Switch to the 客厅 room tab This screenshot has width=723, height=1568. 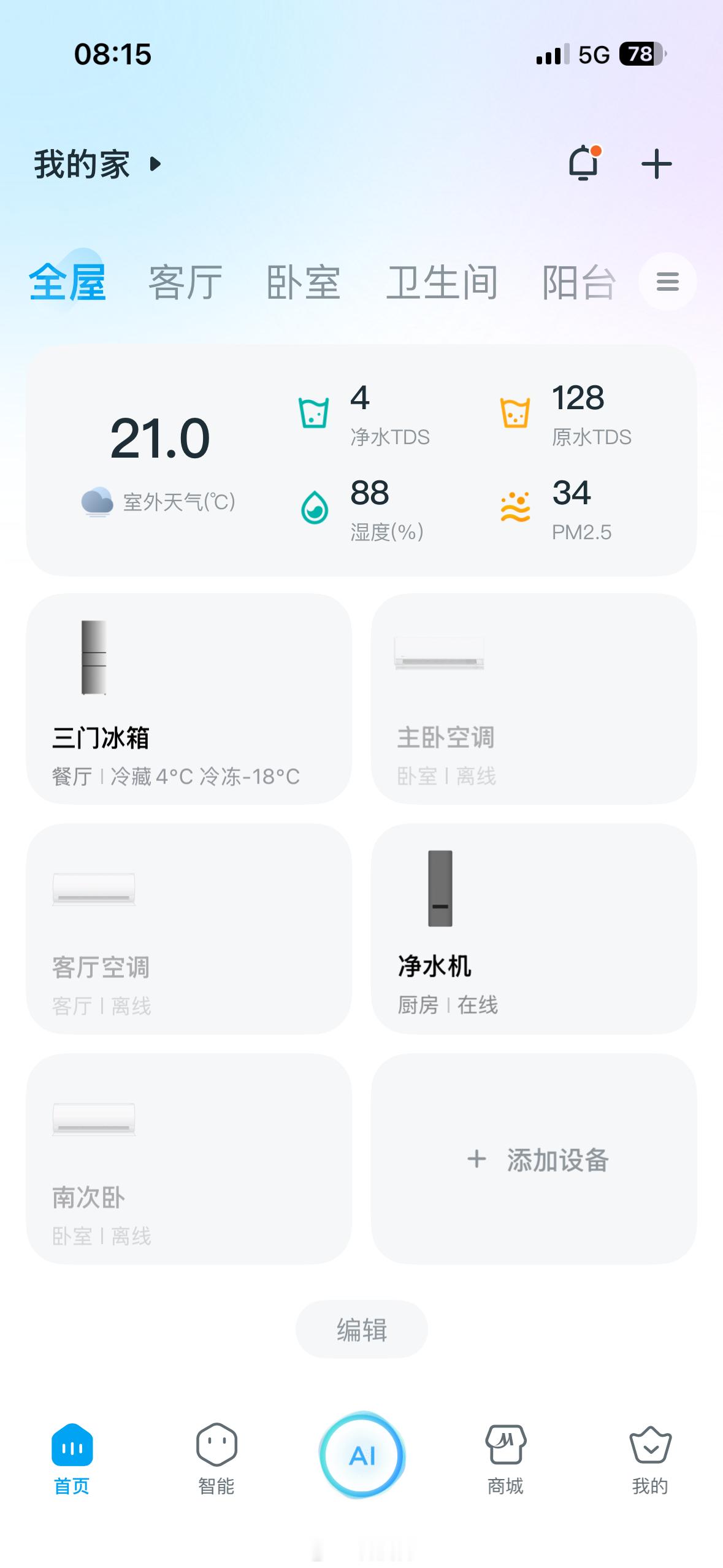(185, 283)
